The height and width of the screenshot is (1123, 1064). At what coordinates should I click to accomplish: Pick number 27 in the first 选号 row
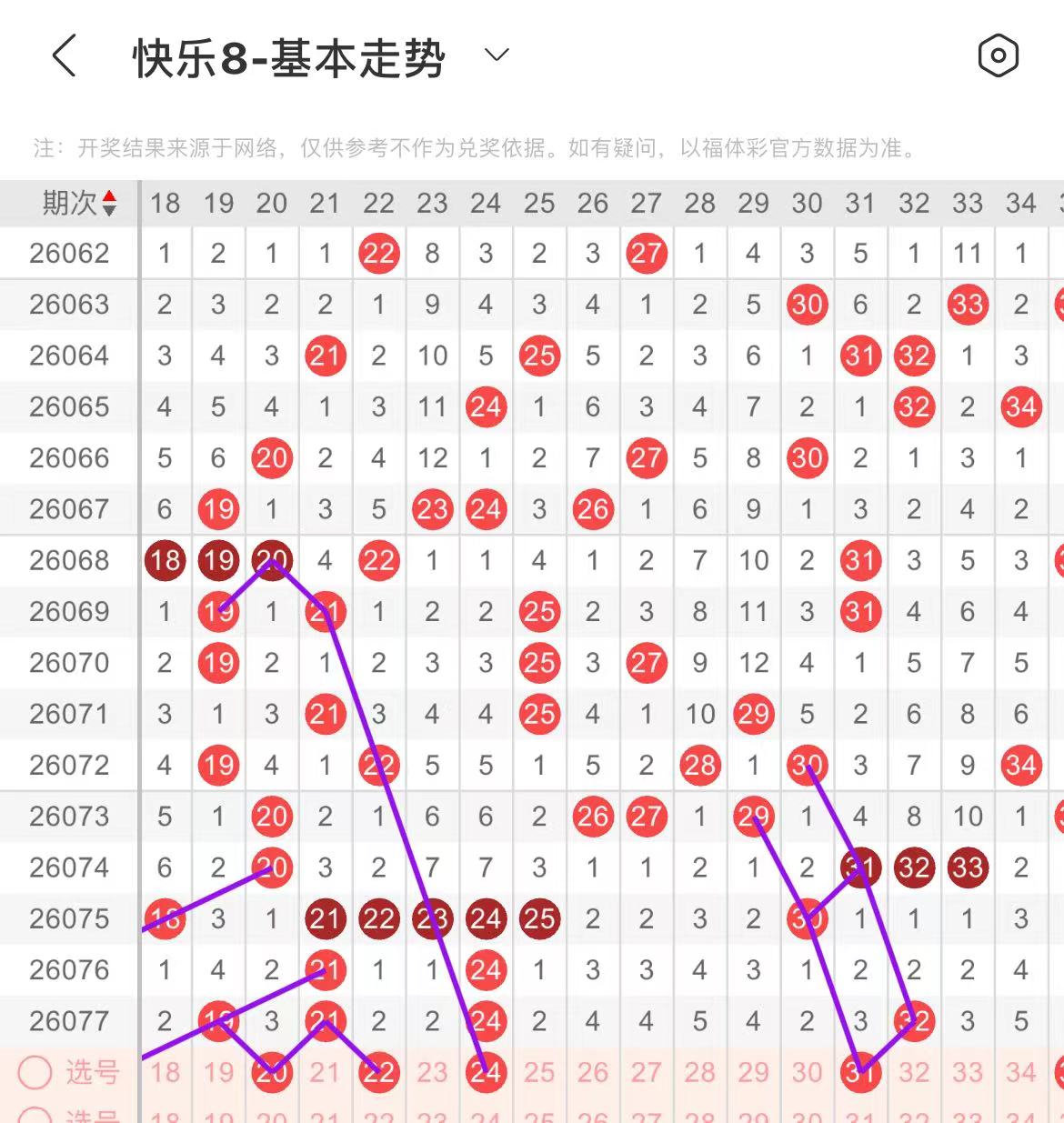[646, 1073]
